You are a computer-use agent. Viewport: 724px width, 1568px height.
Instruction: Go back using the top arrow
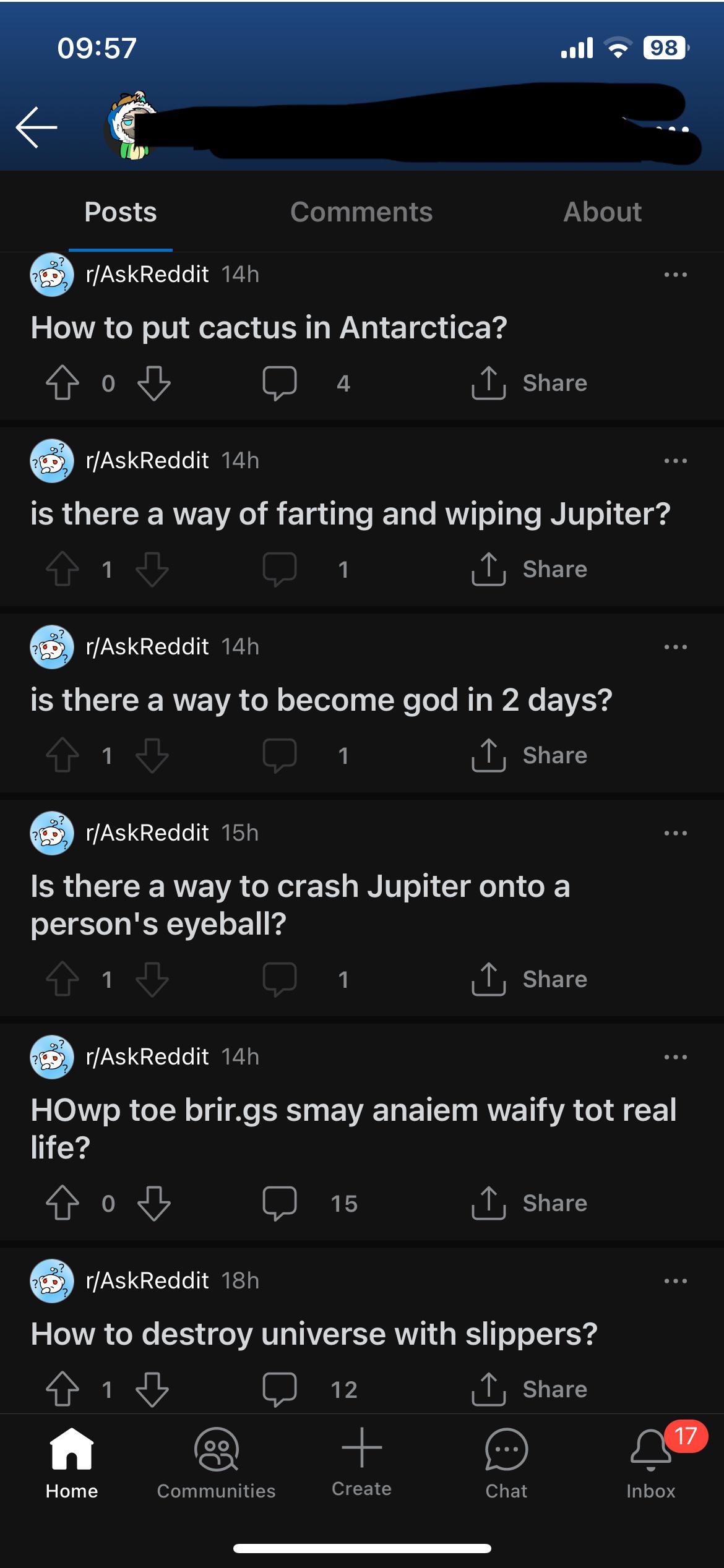tap(37, 127)
